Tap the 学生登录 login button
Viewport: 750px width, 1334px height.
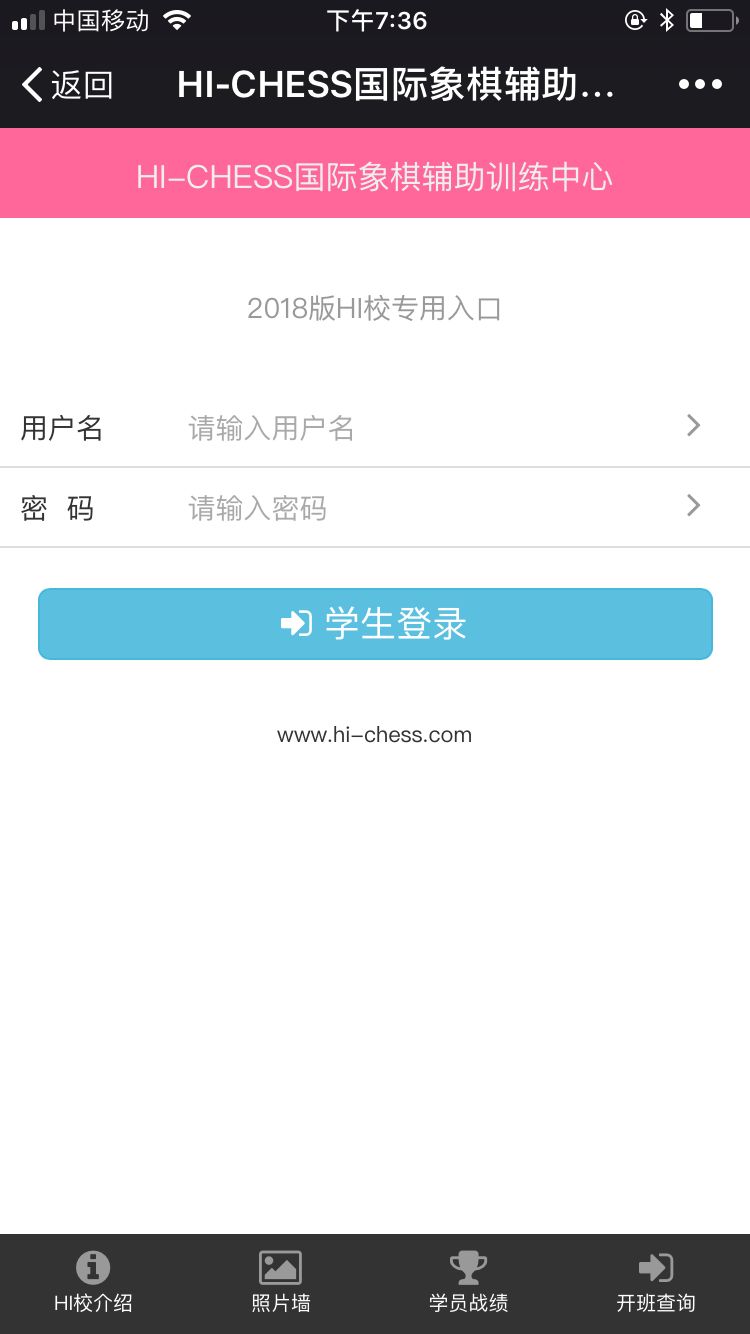(375, 624)
